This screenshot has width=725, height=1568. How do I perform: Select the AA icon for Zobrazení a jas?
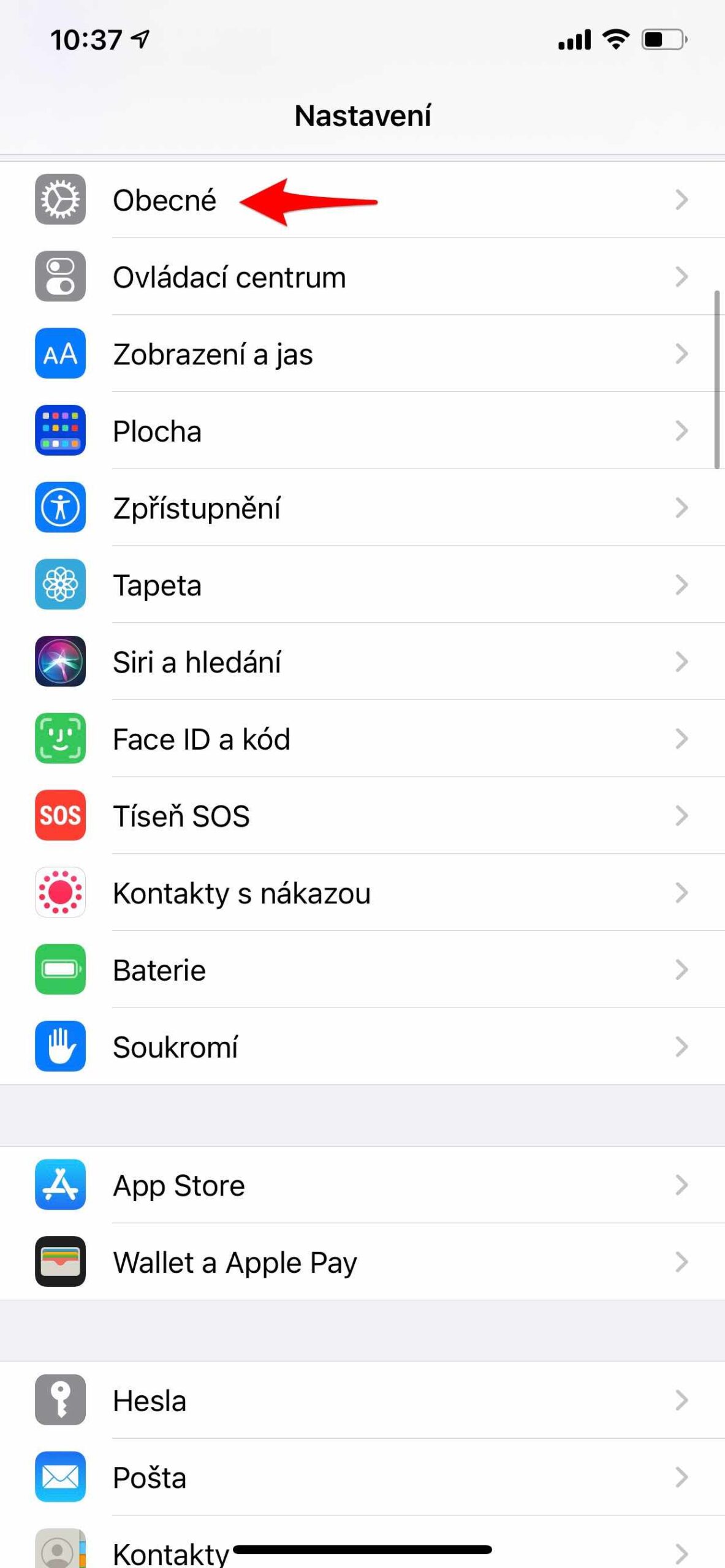point(60,354)
